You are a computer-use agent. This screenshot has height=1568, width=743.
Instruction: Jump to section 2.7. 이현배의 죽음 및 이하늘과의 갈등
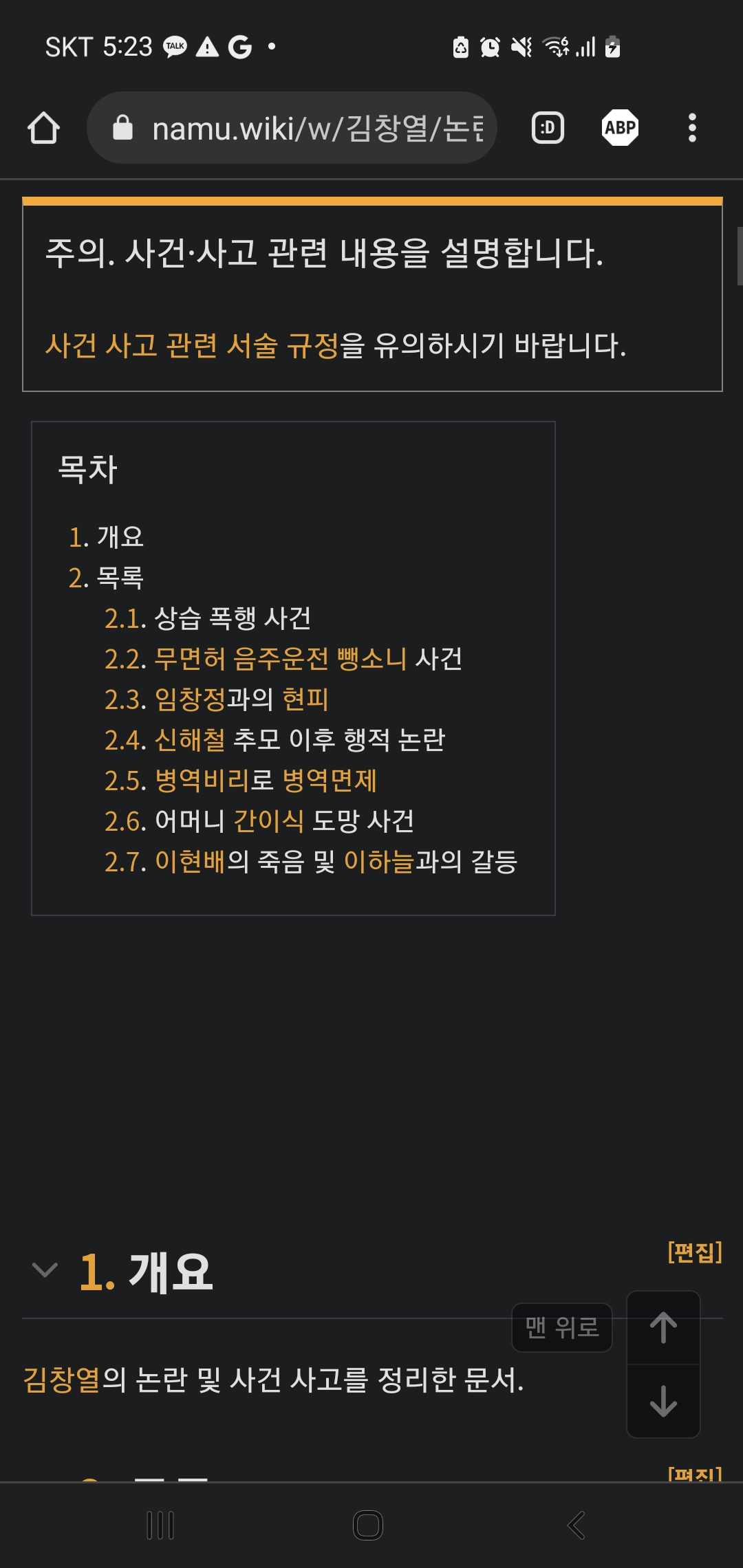click(125, 862)
